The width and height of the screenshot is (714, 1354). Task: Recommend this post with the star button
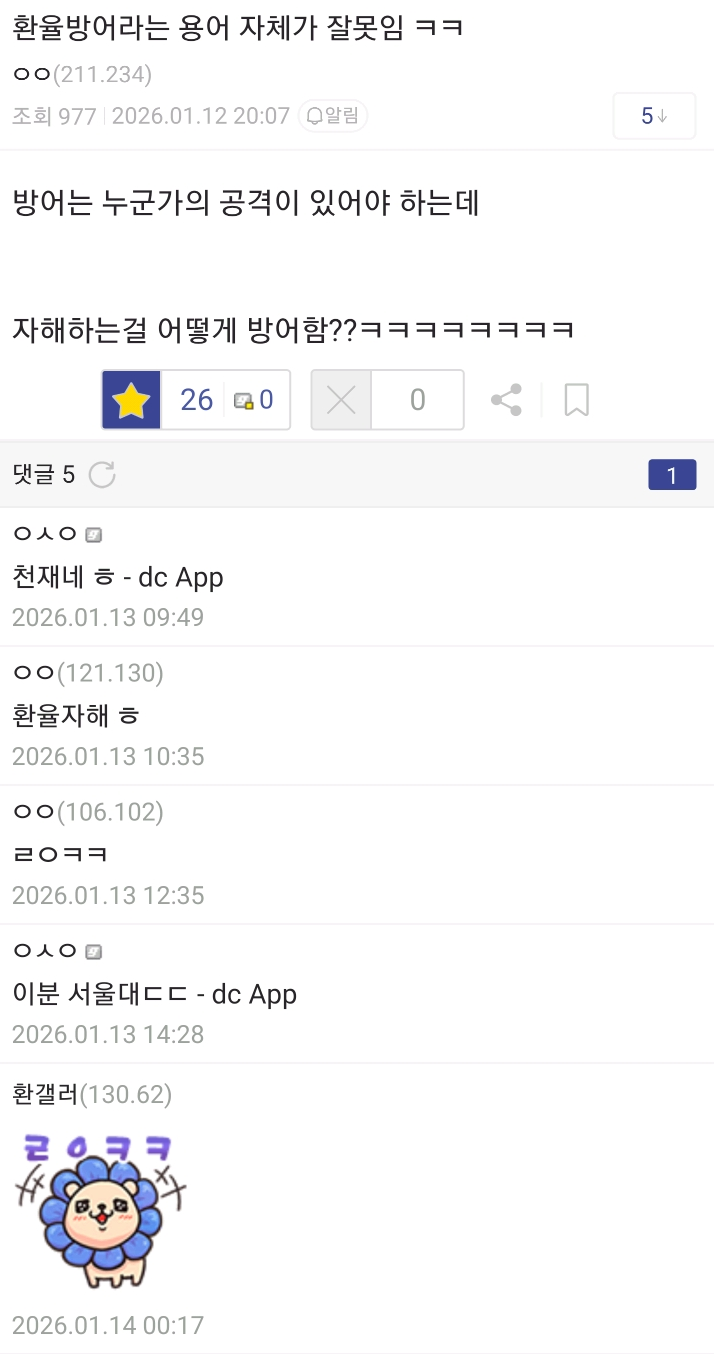(131, 400)
